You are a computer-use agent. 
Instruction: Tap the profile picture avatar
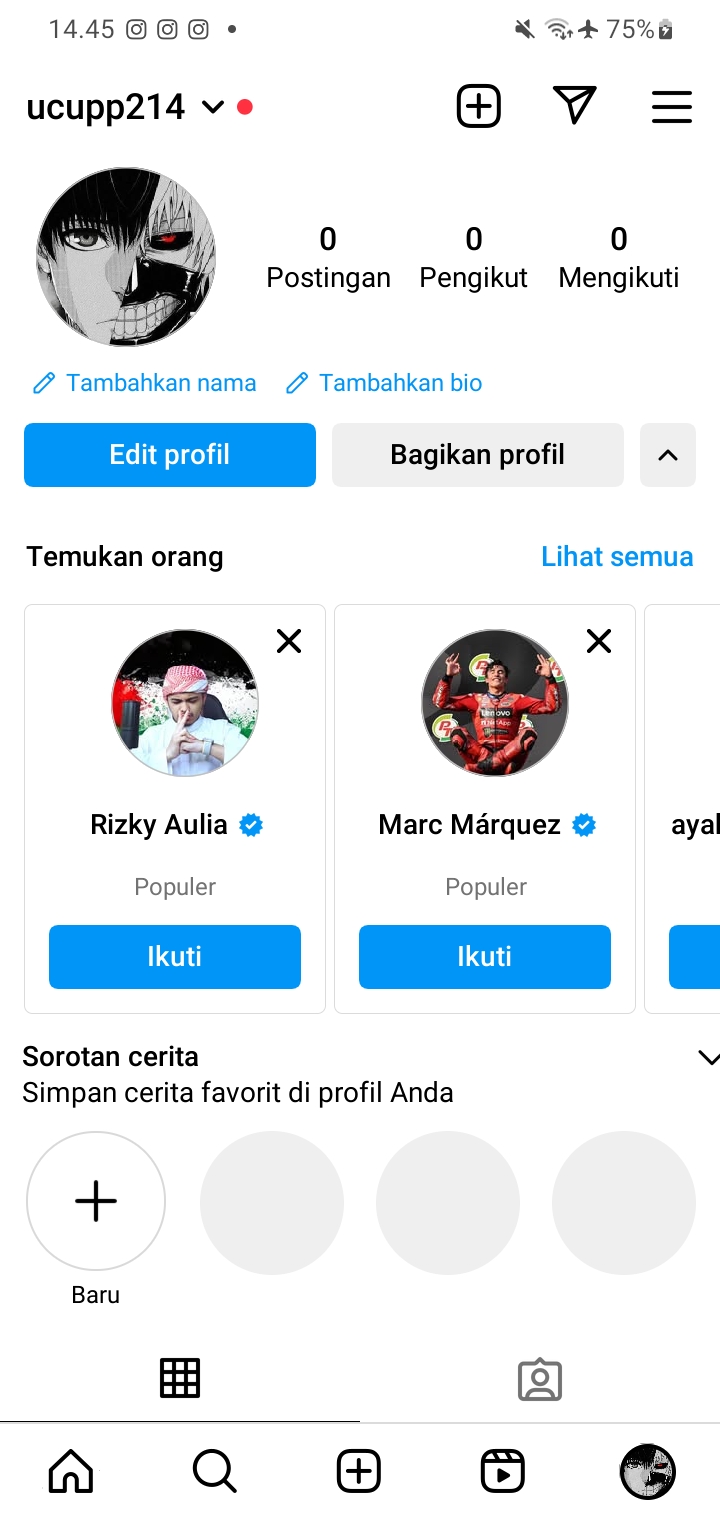[x=126, y=257]
